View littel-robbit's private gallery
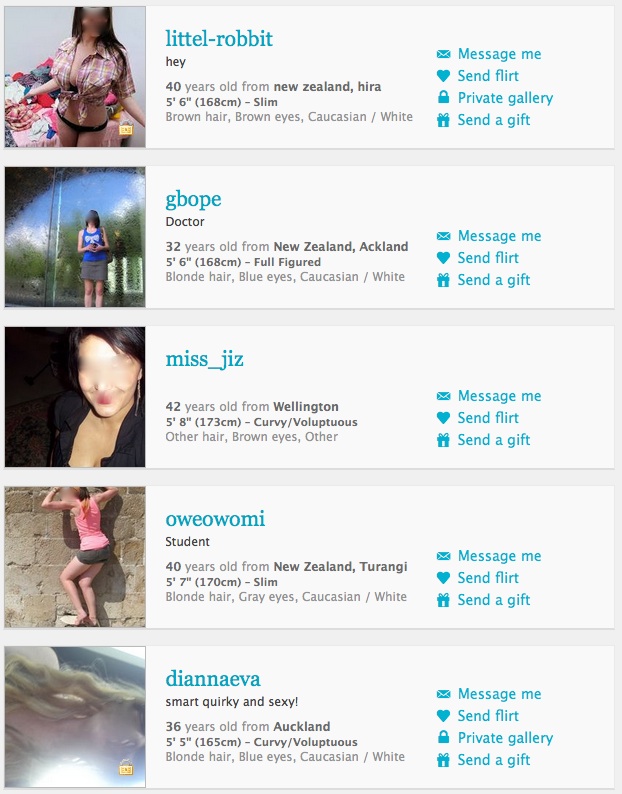Viewport: 622px width, 794px height. (504, 98)
